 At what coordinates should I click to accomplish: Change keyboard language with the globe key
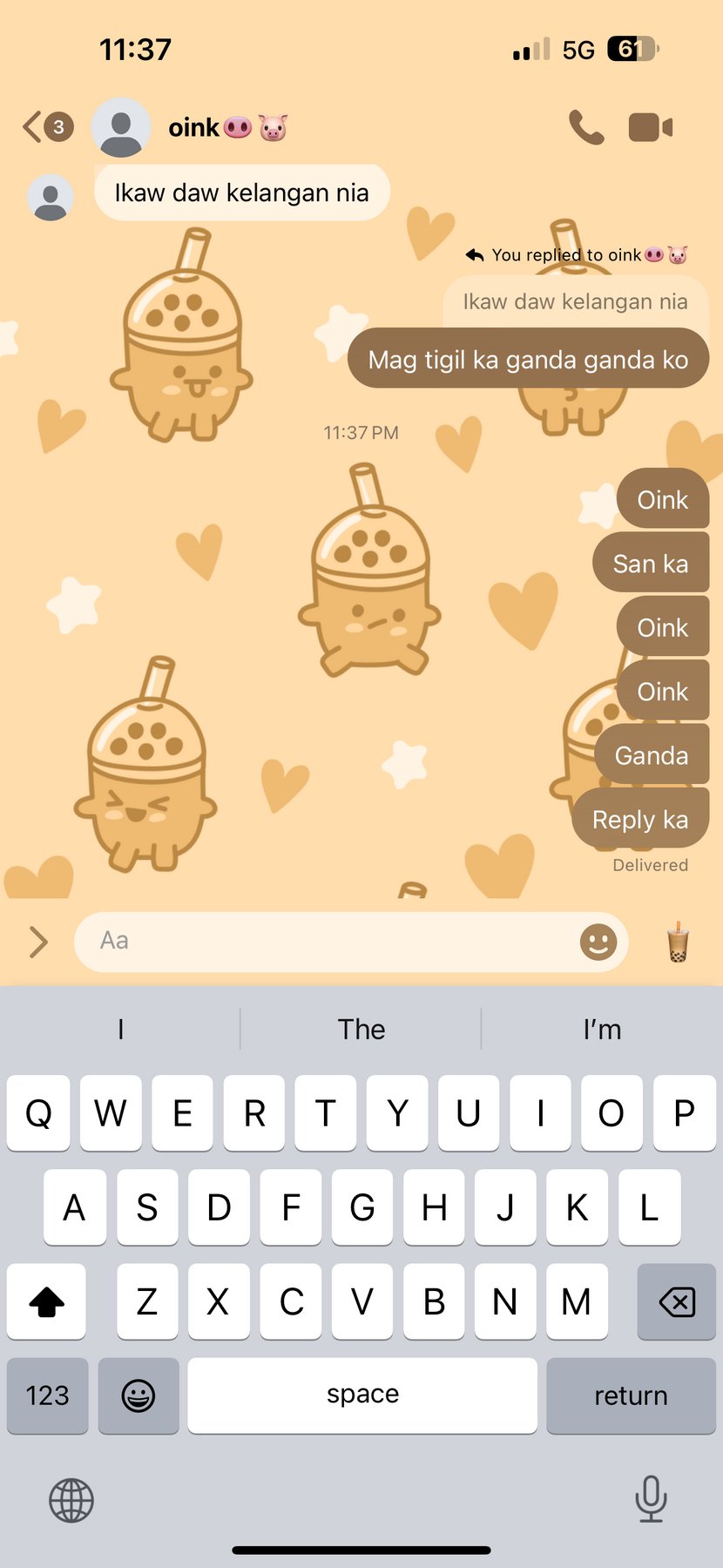71,1500
